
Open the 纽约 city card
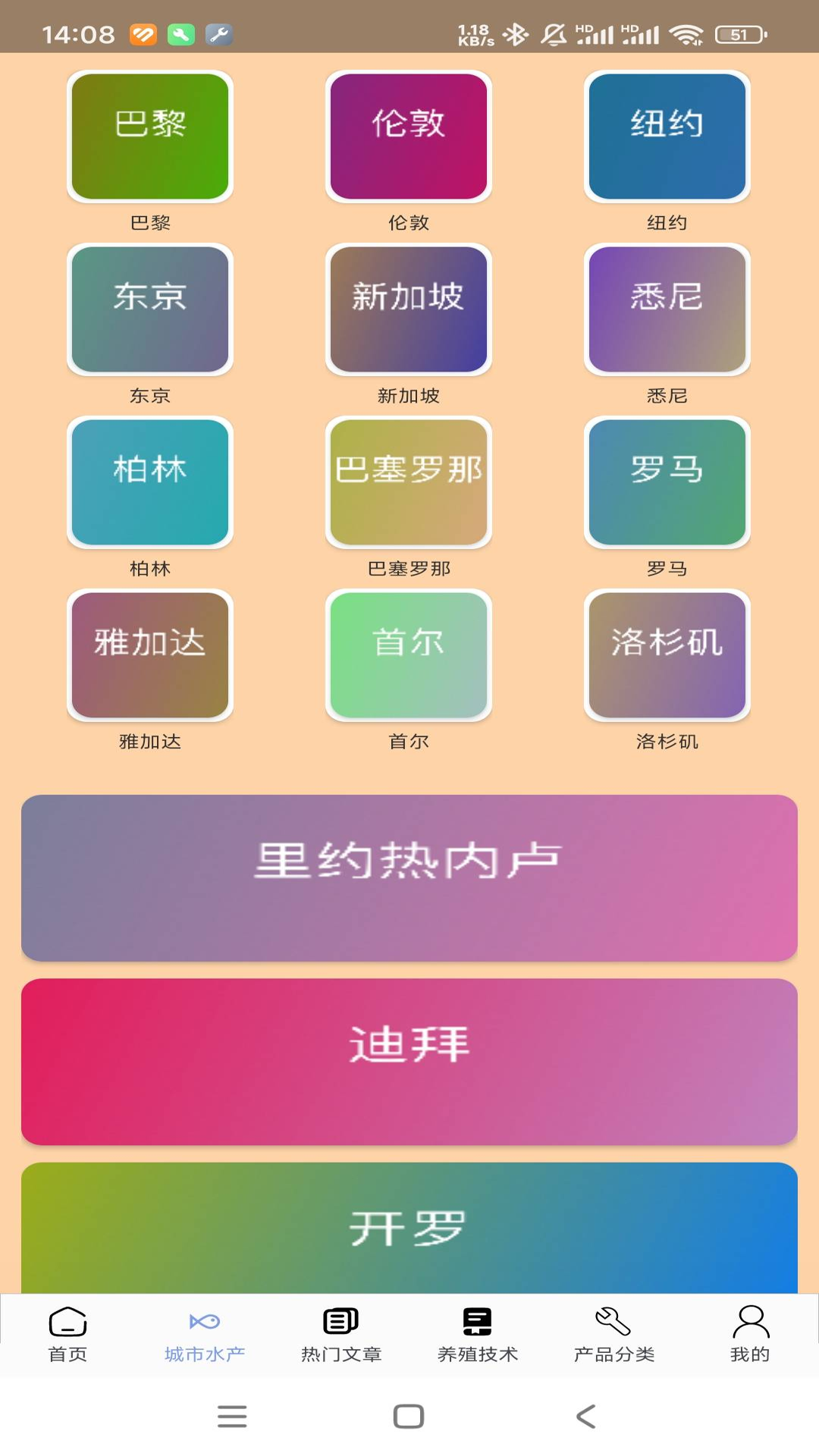coord(666,136)
